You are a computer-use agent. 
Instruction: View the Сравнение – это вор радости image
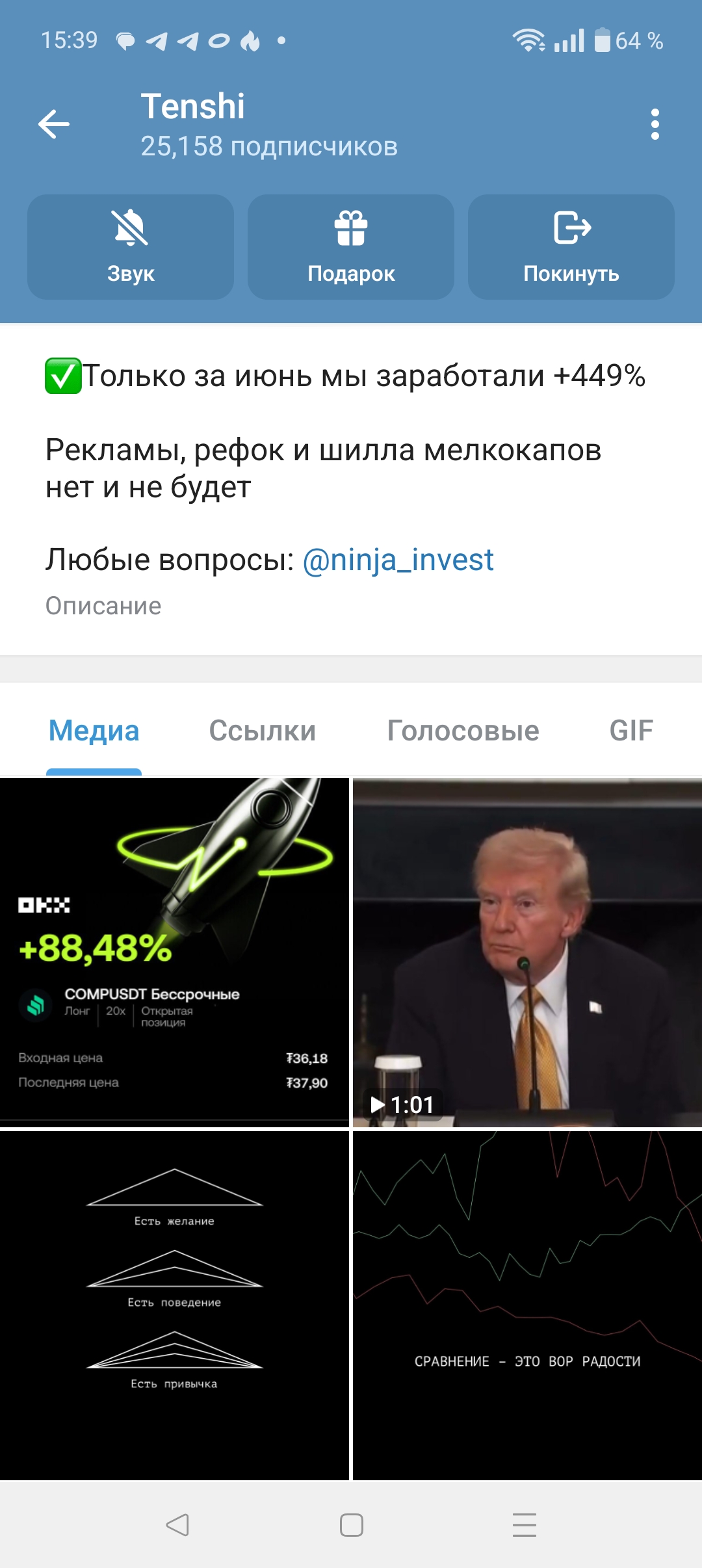(x=527, y=1305)
